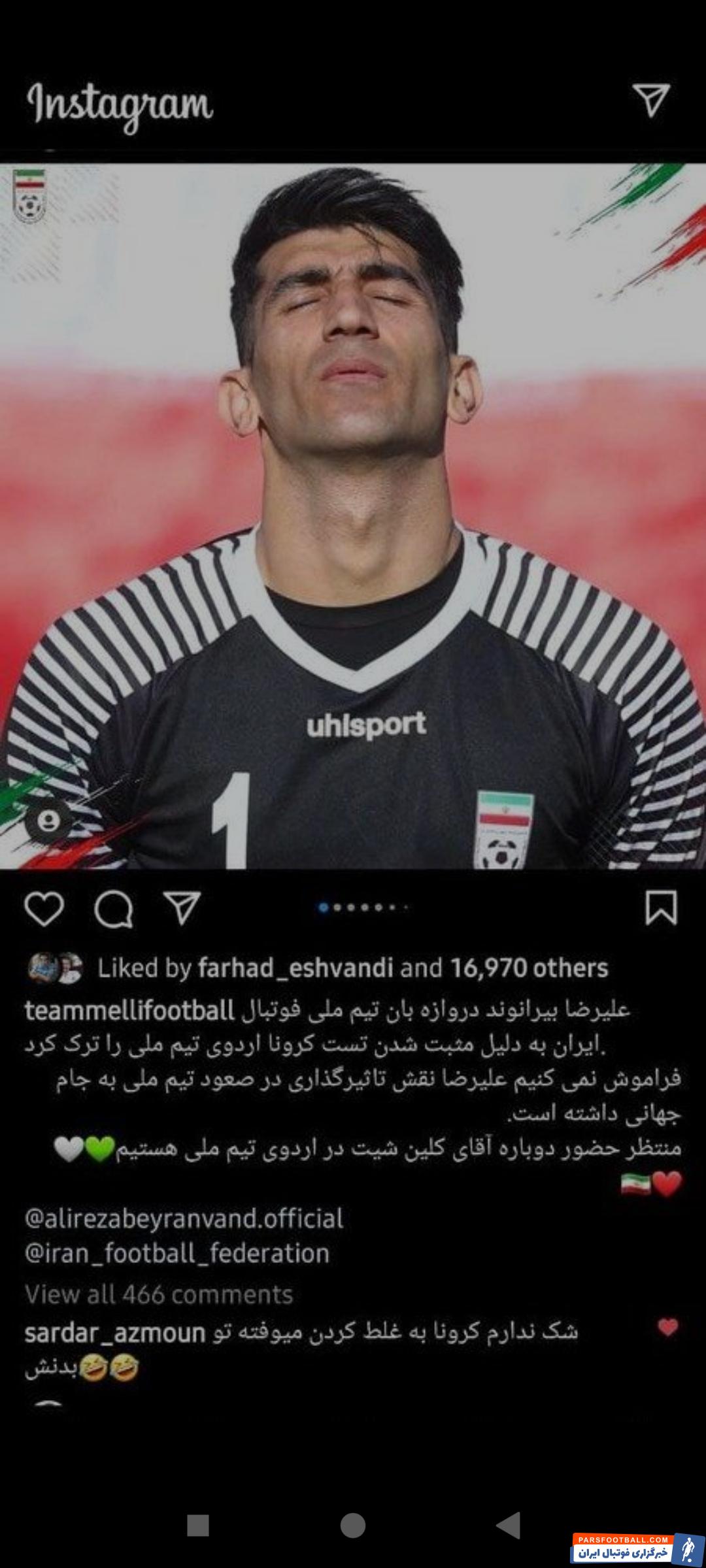Open @iran_football_federation mention

(176, 1254)
